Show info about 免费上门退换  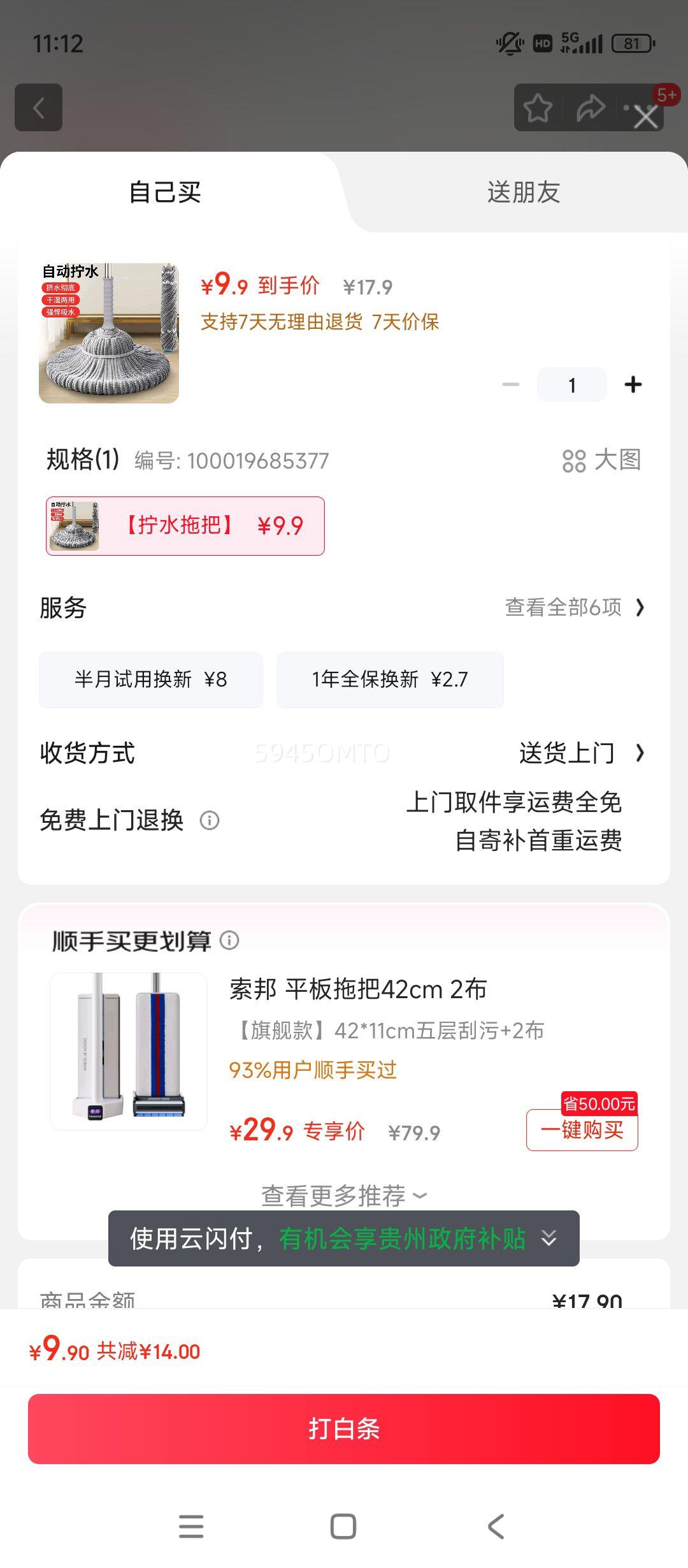(x=210, y=820)
